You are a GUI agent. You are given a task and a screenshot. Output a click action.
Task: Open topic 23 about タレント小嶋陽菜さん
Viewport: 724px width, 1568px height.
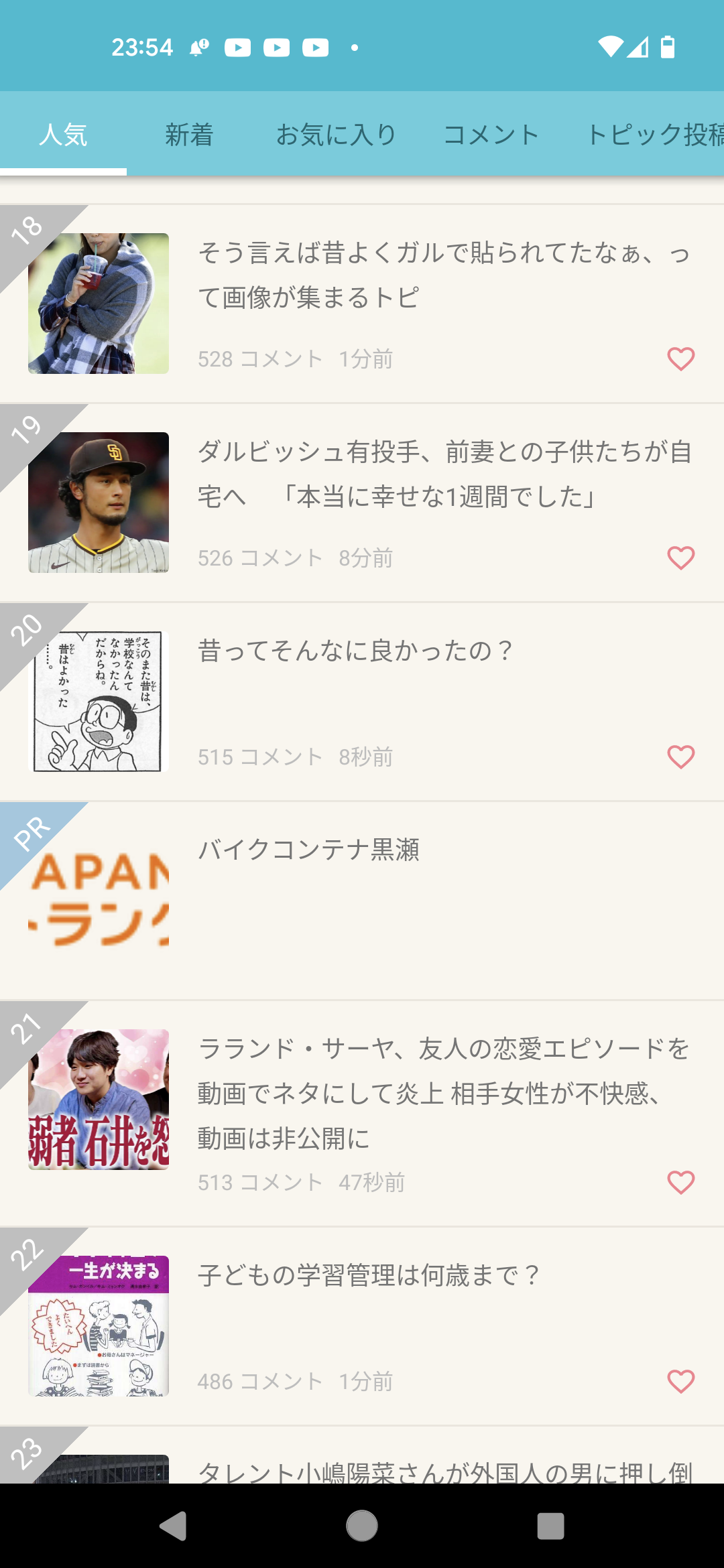coord(362,1455)
